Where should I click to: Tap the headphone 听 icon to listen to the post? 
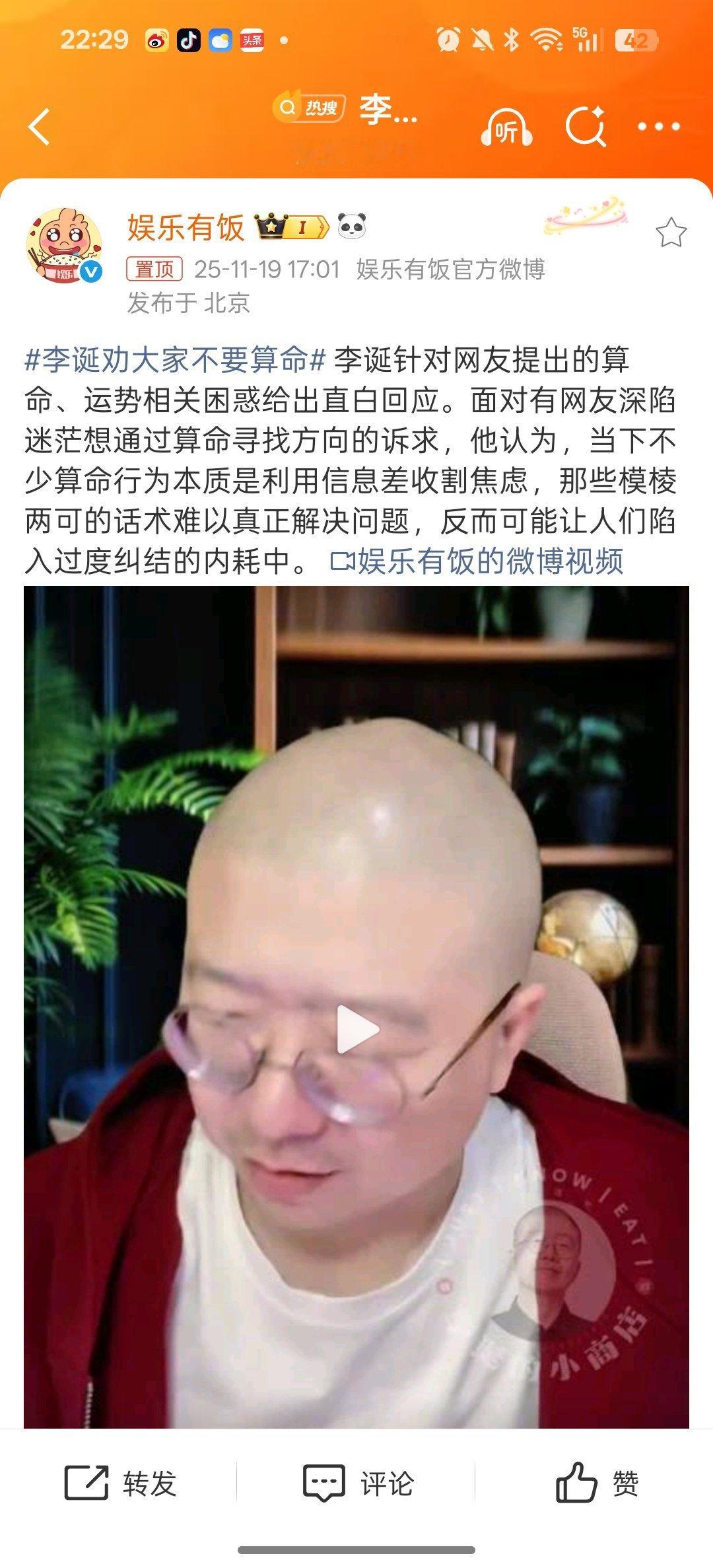point(508,125)
